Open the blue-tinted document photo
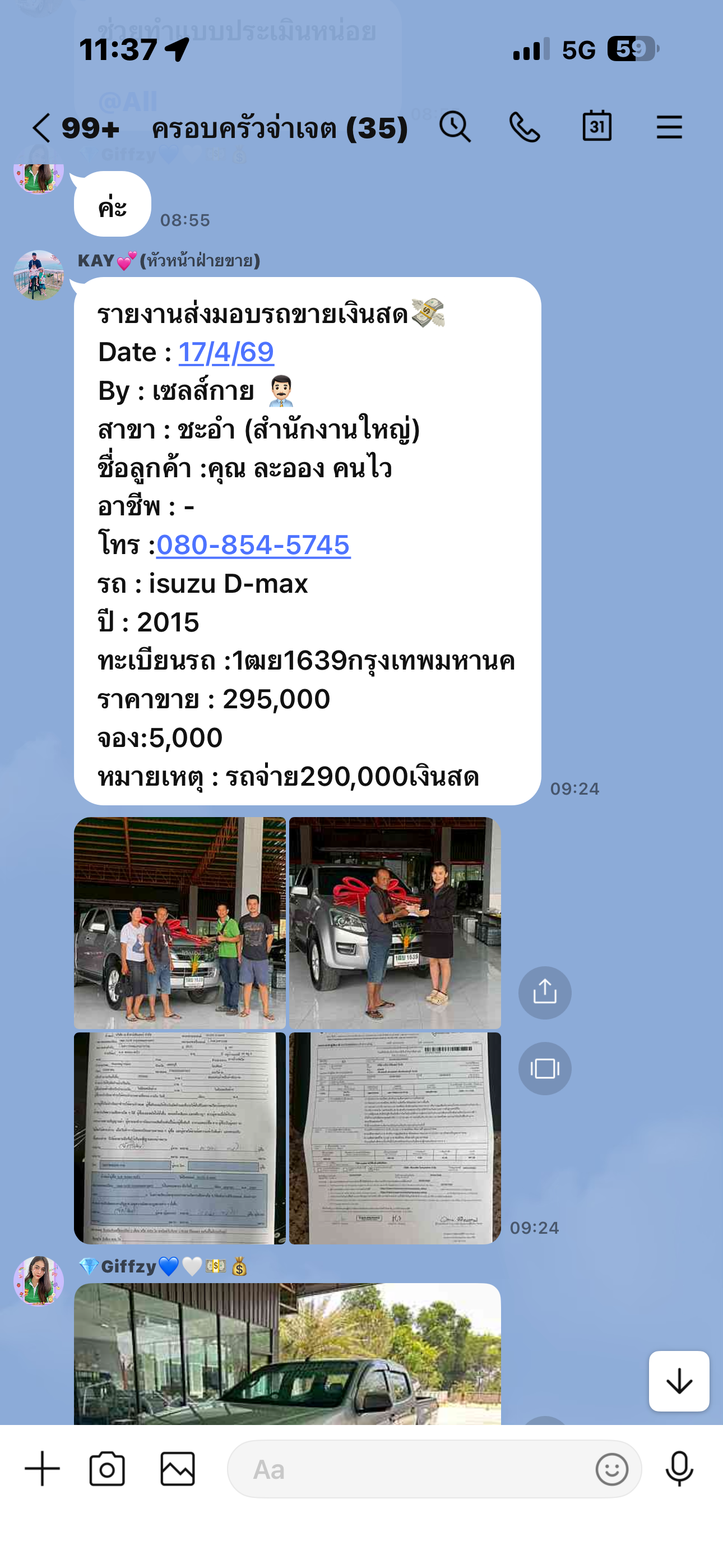The image size is (723, 1568). 179,1138
